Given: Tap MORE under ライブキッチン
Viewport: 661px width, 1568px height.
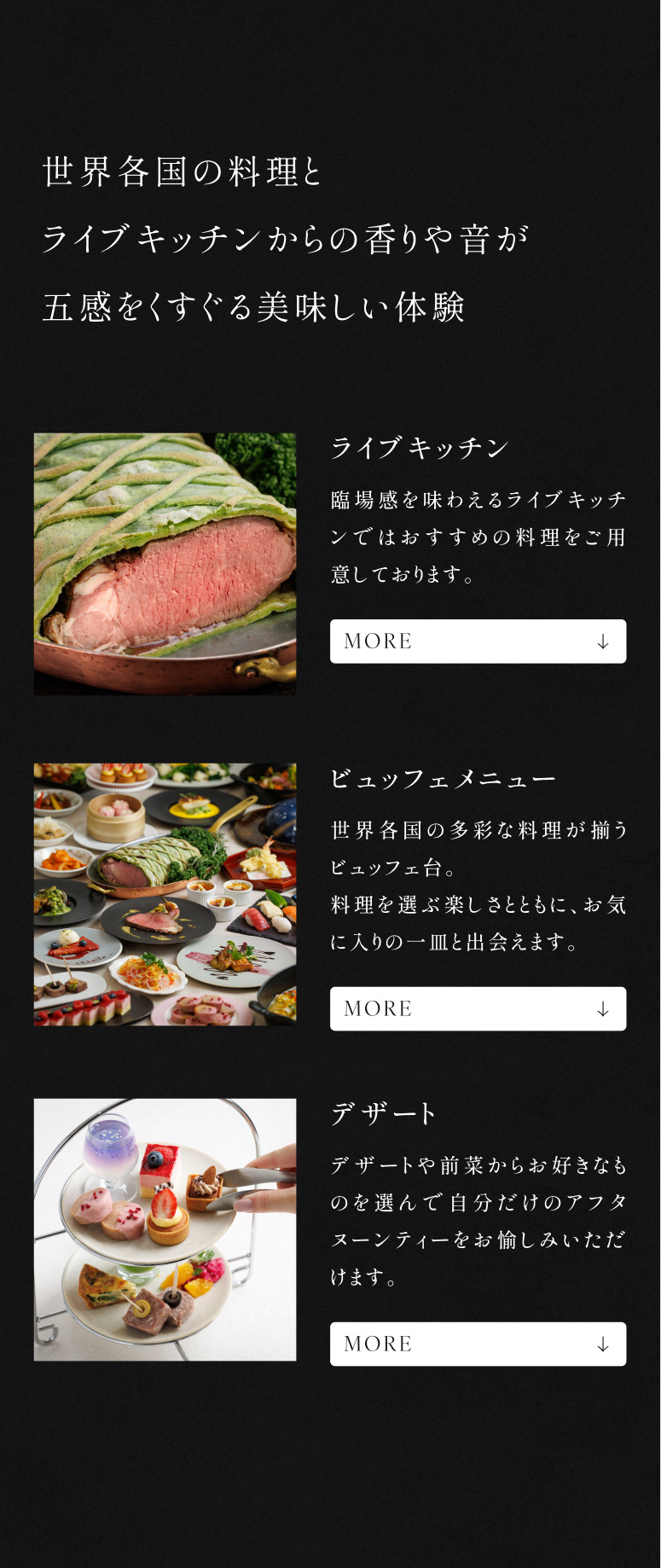Looking at the screenshot, I should (478, 642).
